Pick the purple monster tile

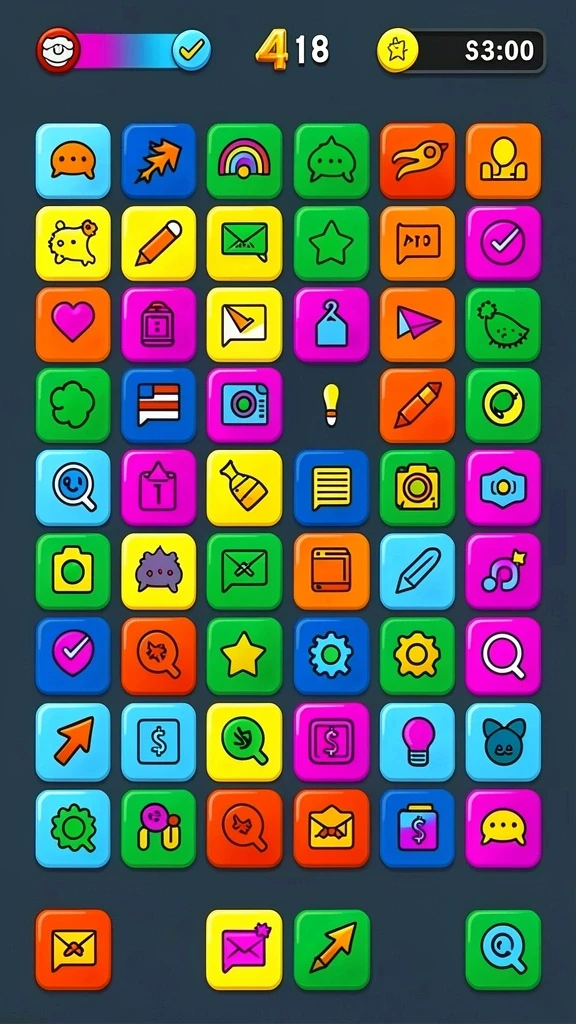(158, 571)
